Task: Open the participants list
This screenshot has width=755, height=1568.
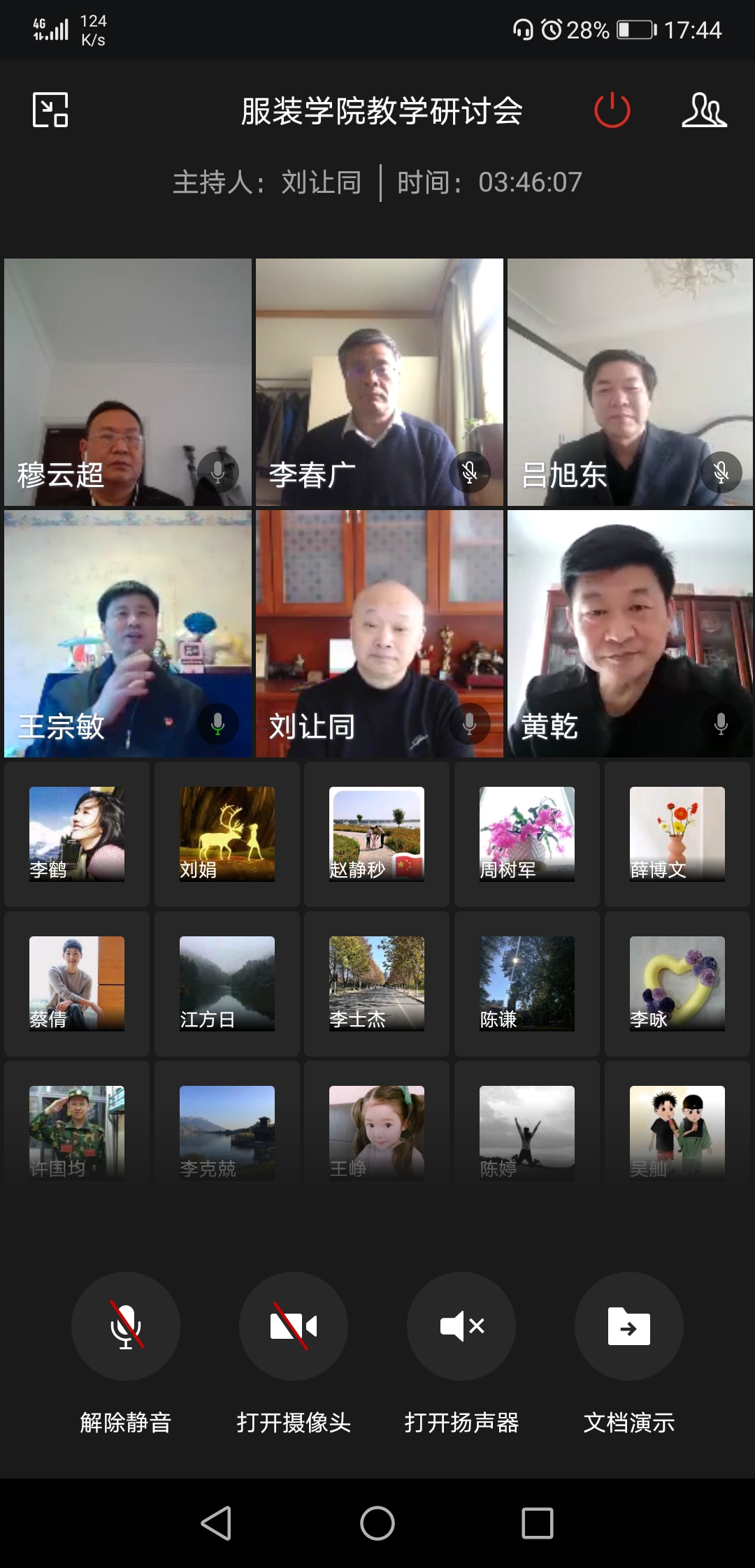Action: [704, 110]
